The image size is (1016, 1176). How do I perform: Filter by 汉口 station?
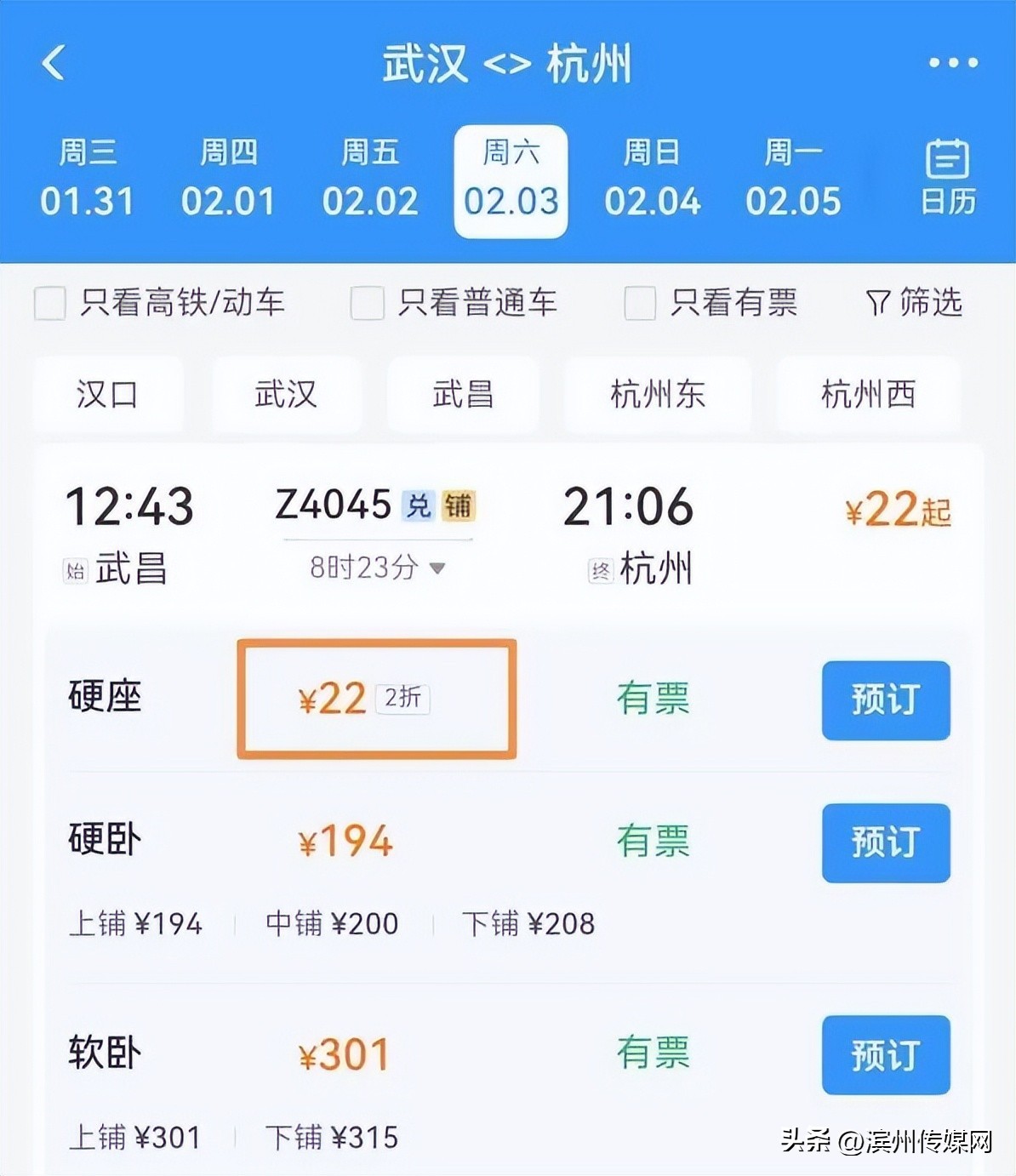coord(107,394)
